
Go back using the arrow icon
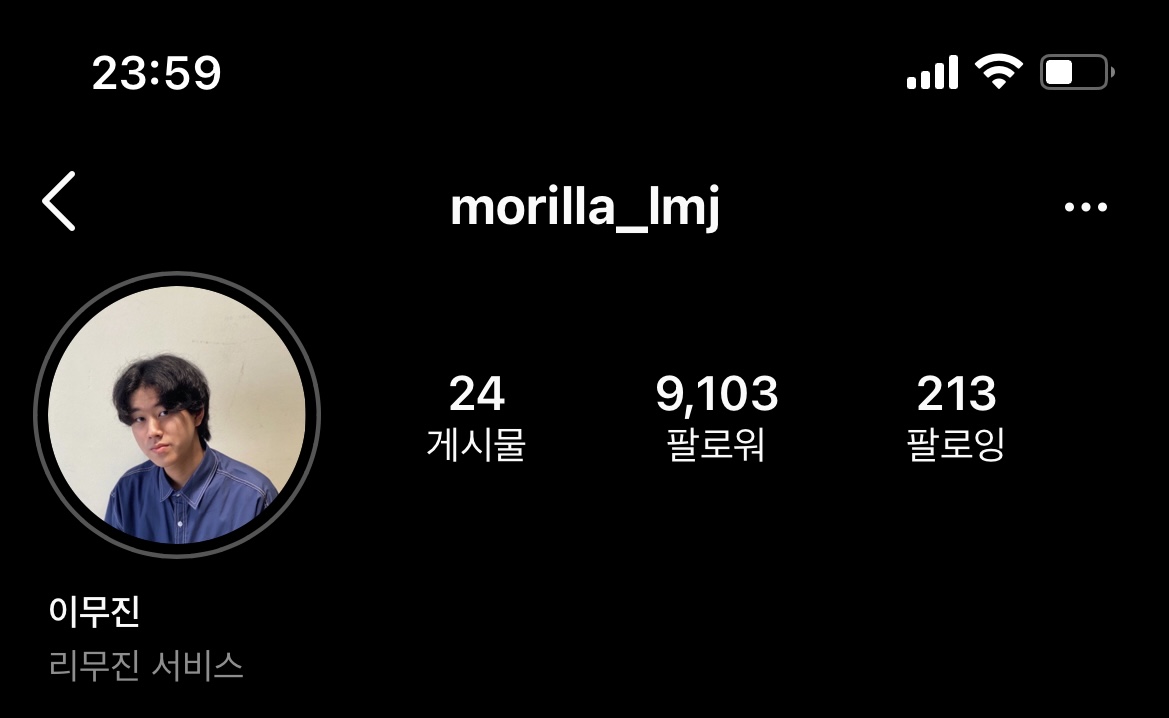tap(59, 201)
